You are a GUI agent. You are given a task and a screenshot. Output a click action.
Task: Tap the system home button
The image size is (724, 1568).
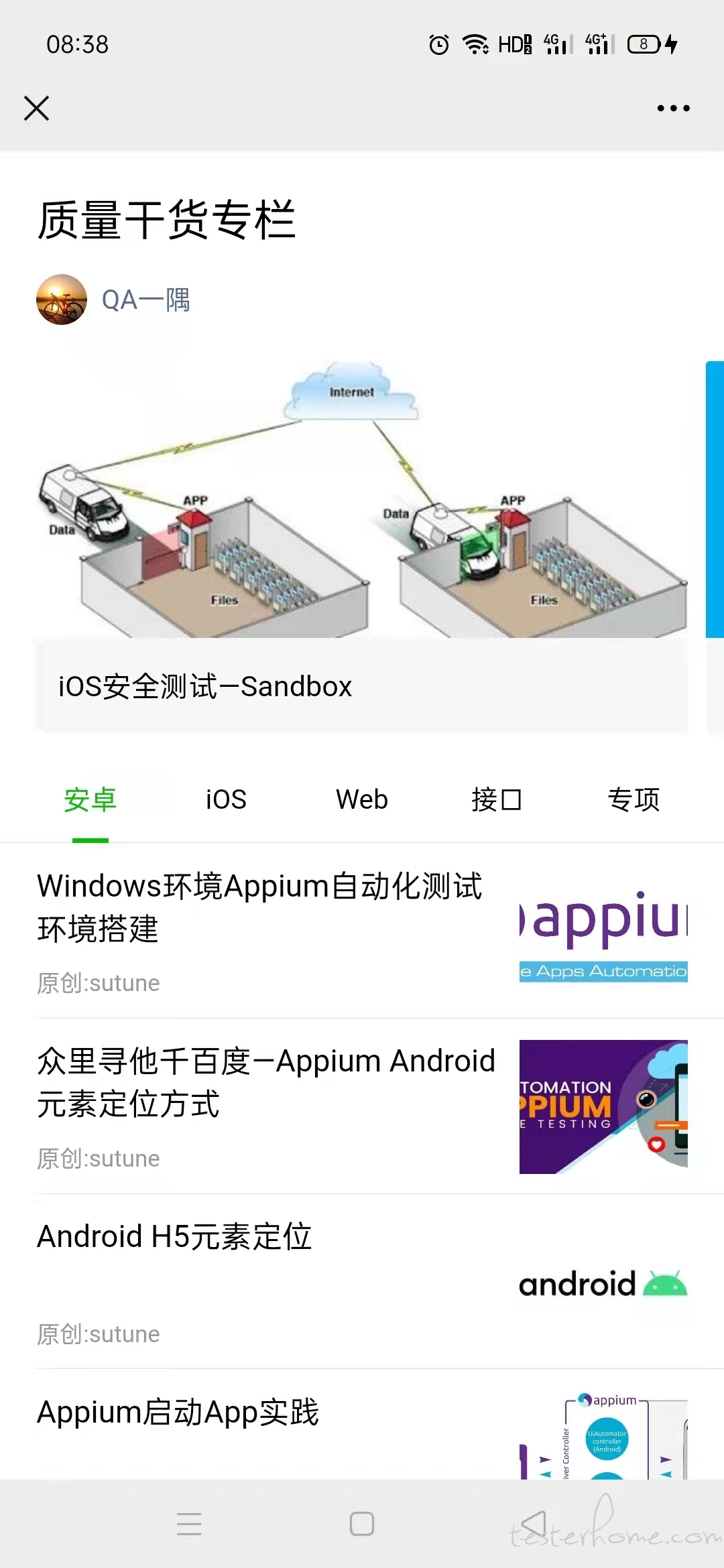[362, 1524]
